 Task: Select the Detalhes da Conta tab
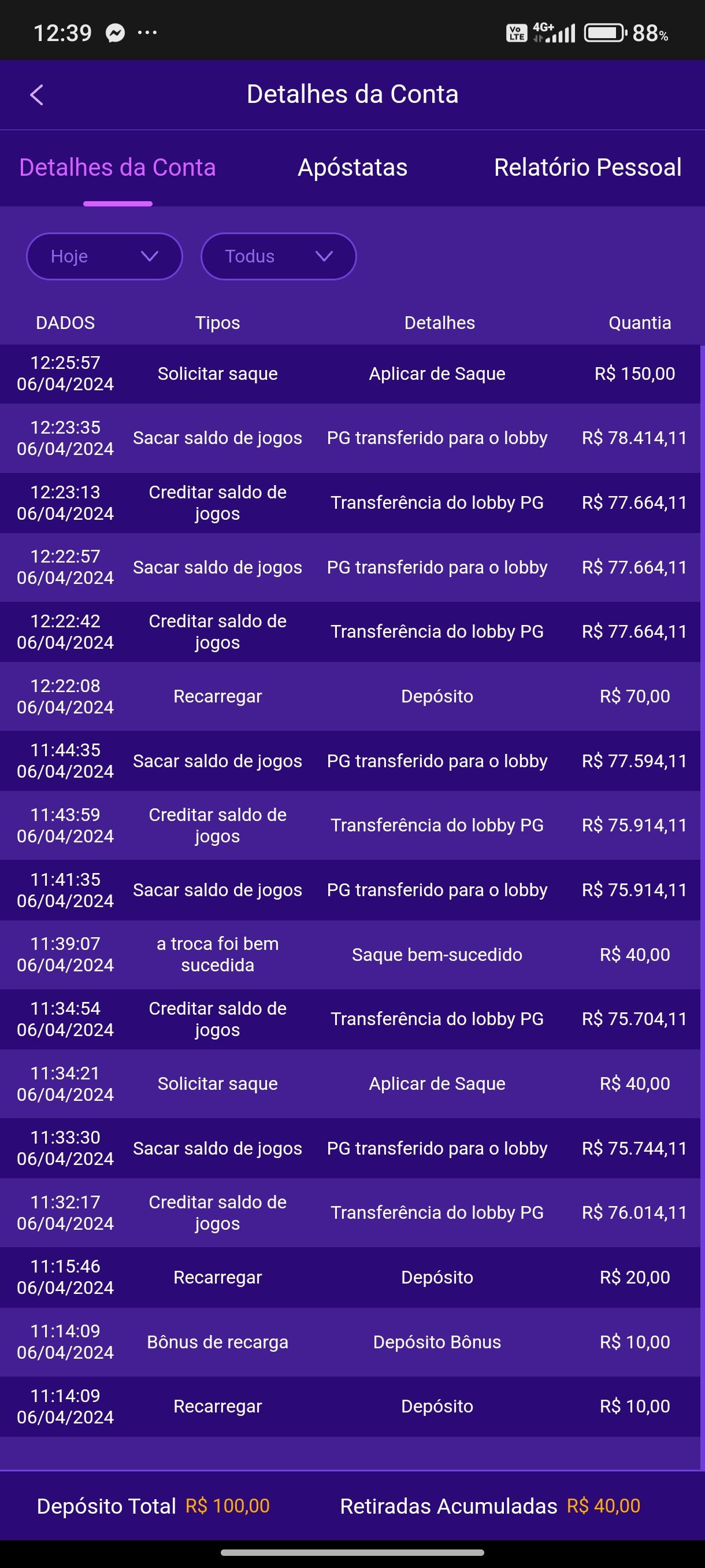click(x=117, y=168)
